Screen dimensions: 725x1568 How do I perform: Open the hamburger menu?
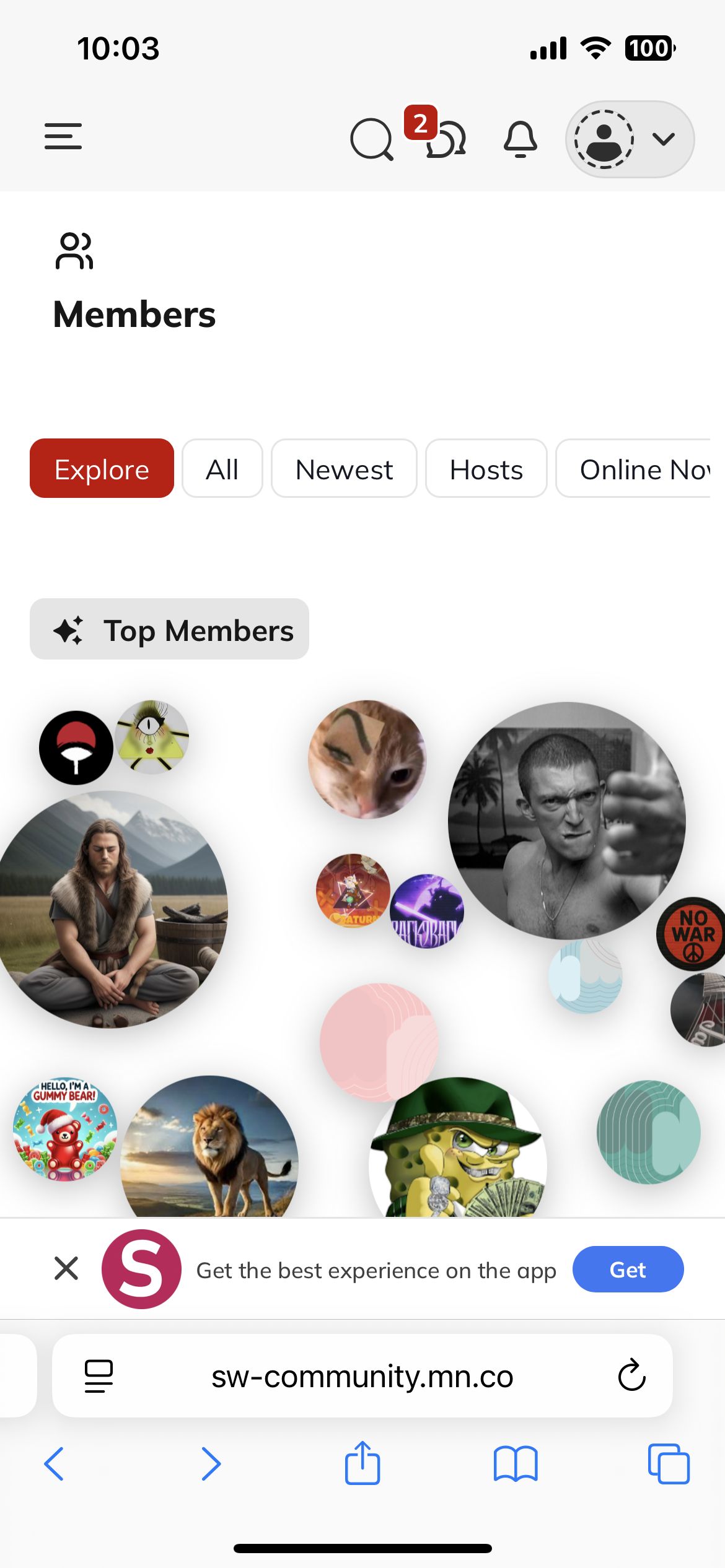[63, 137]
